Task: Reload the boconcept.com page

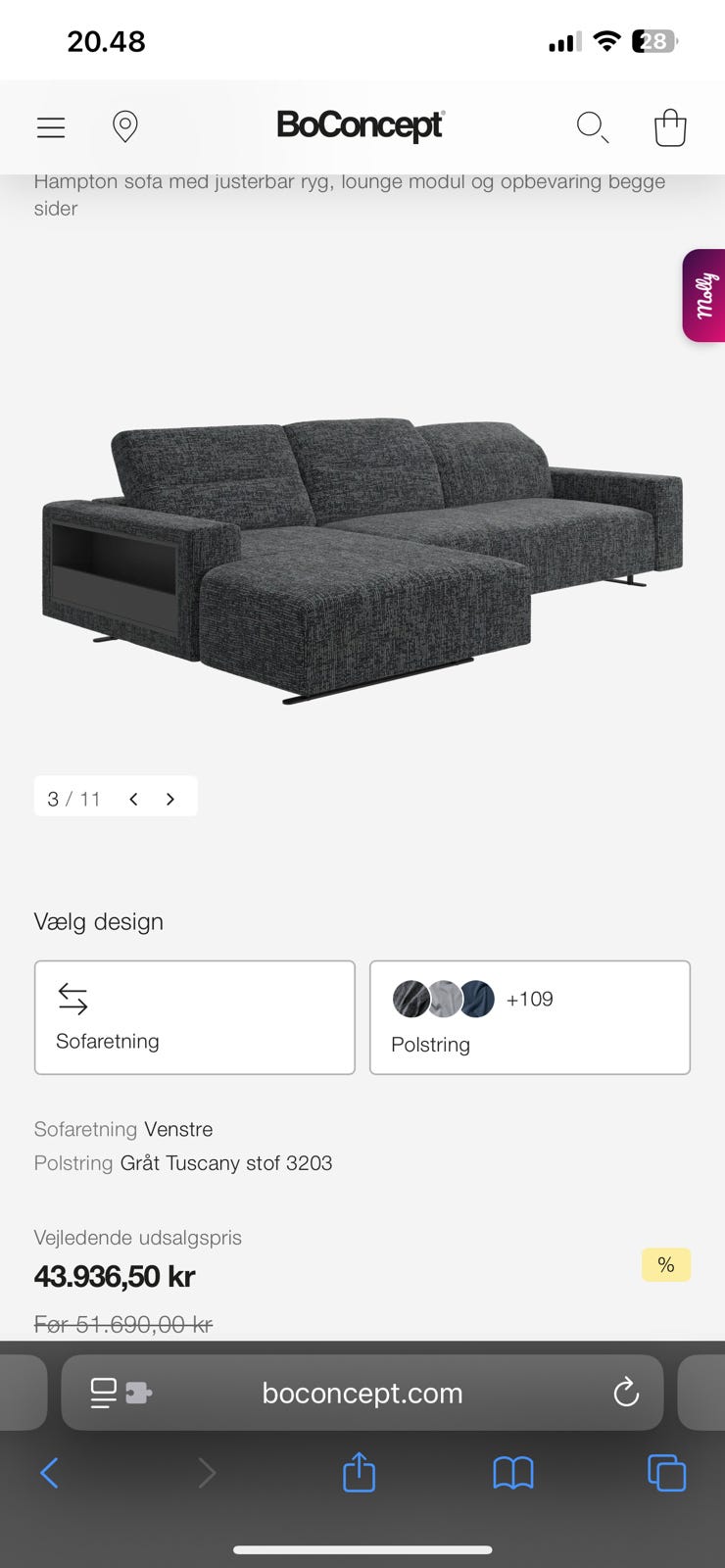Action: 626,1393
